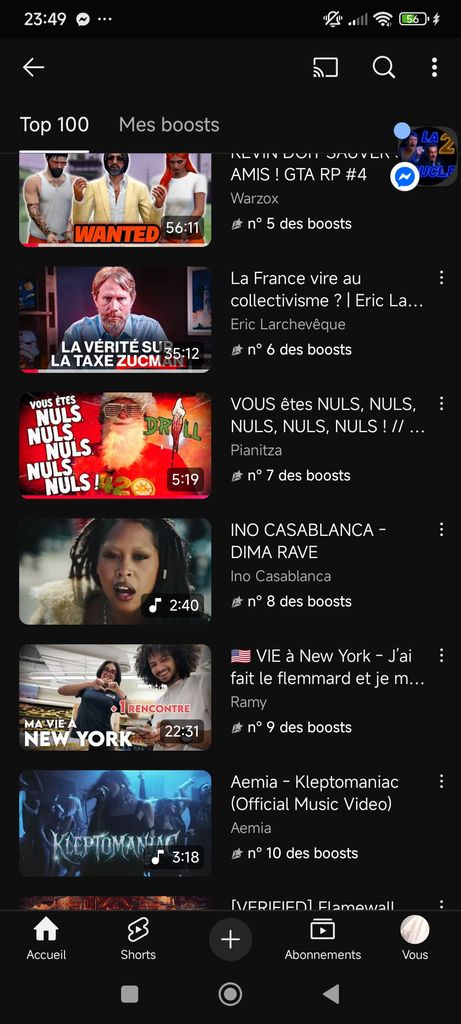The width and height of the screenshot is (461, 1024).
Task: Go back with the top-left arrow
Action: tap(33, 67)
